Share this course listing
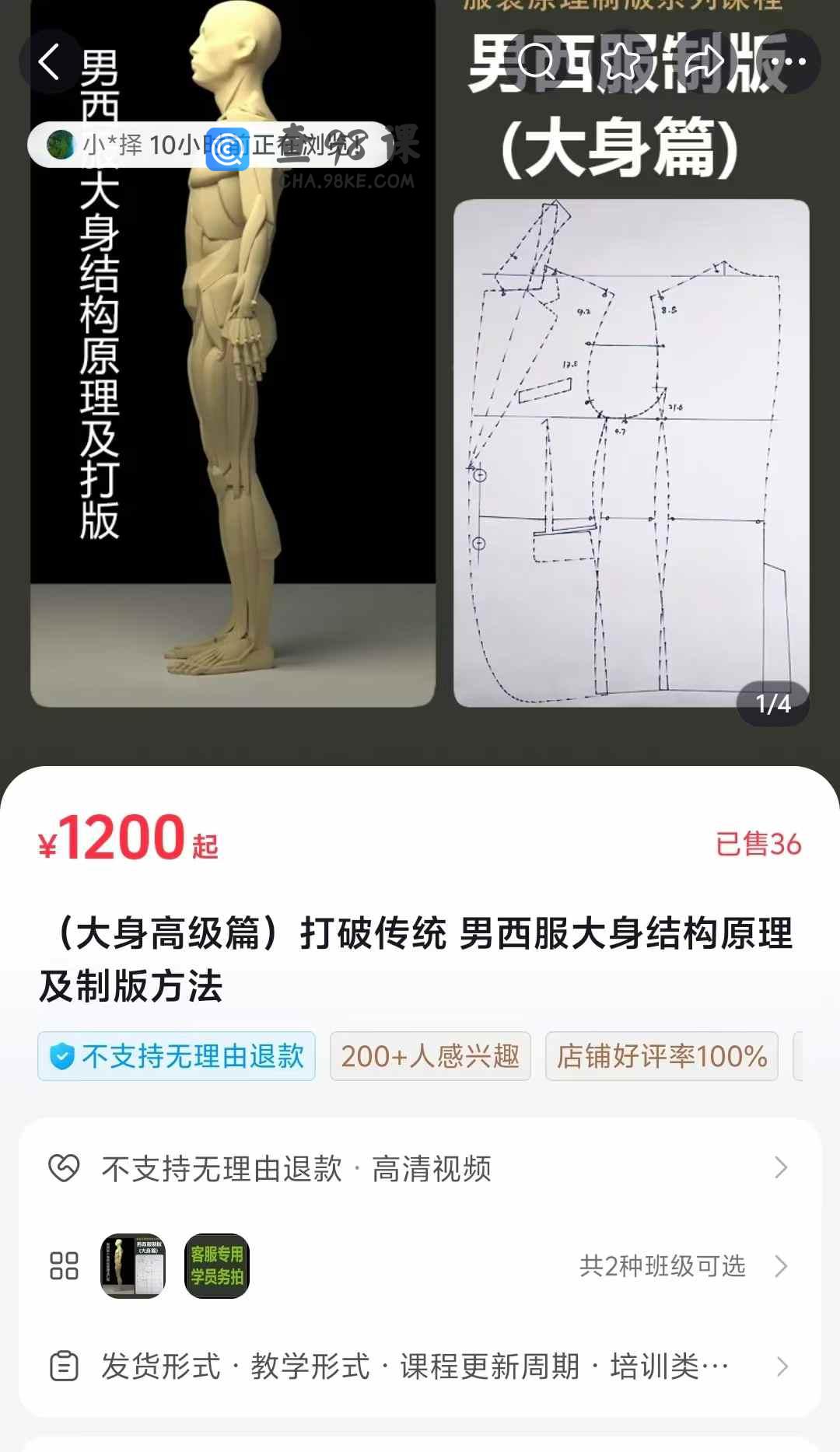Viewport: 840px width, 1452px height. (704, 61)
